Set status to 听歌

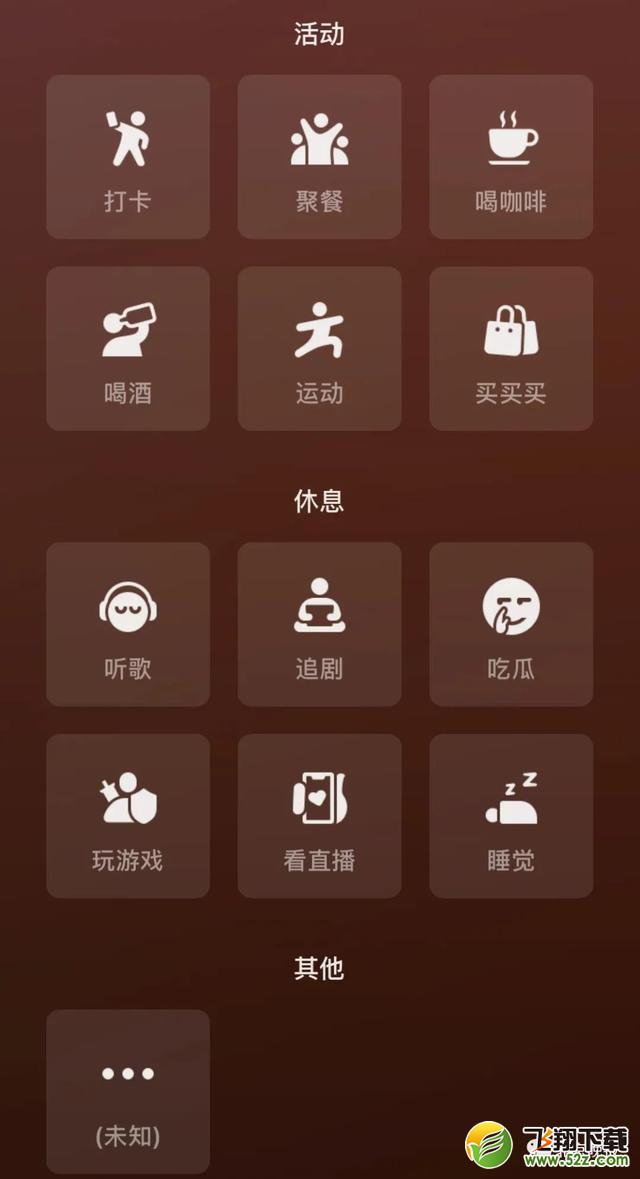(128, 624)
